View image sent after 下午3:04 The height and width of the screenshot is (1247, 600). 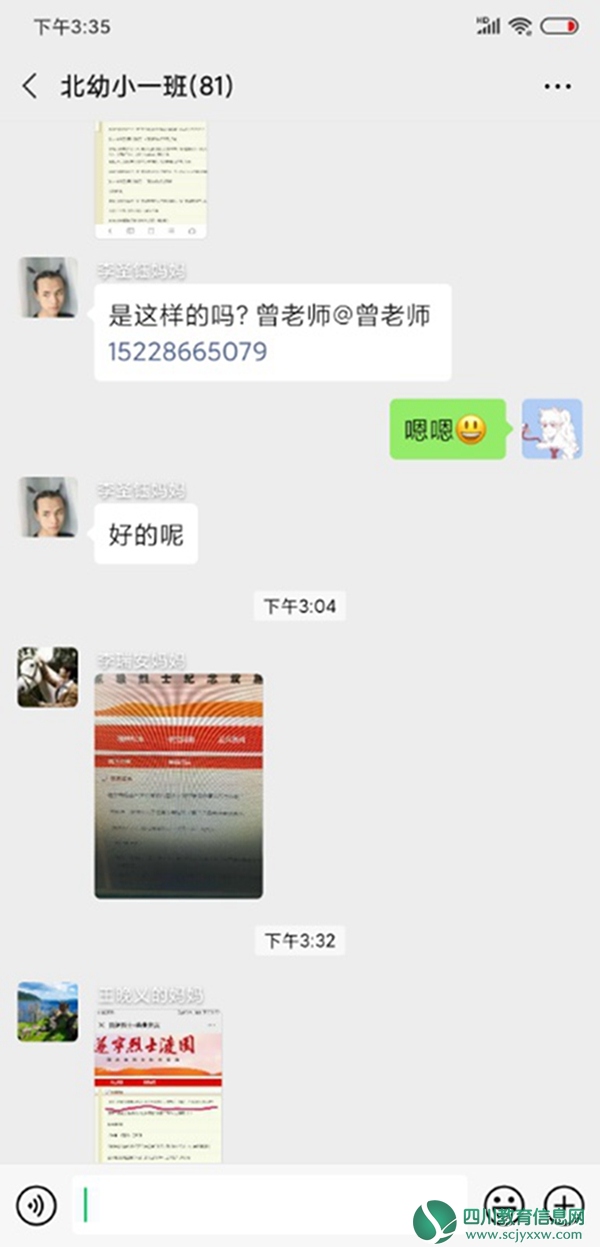coord(179,786)
